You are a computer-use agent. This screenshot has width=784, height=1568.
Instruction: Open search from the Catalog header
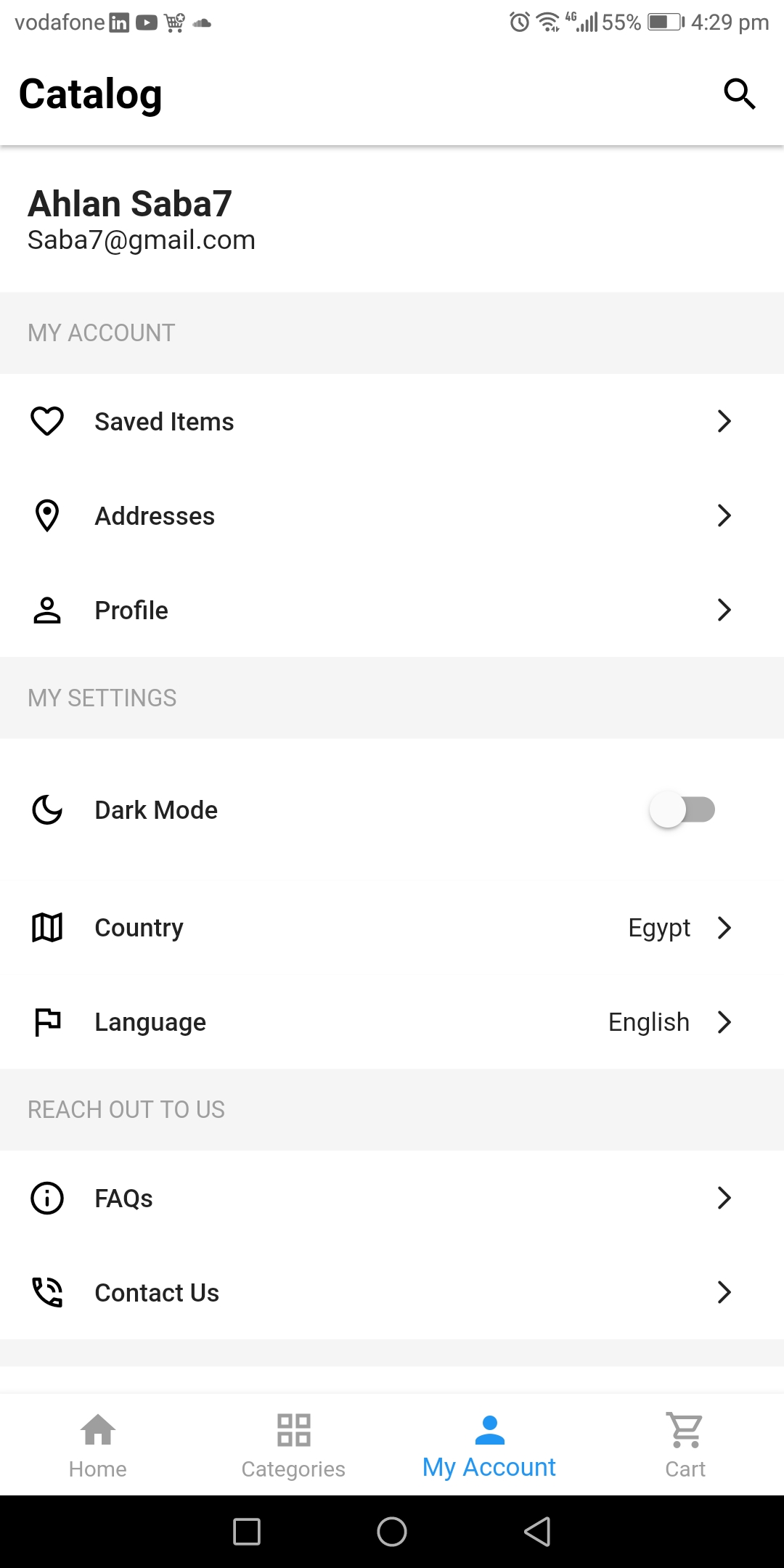[739, 93]
